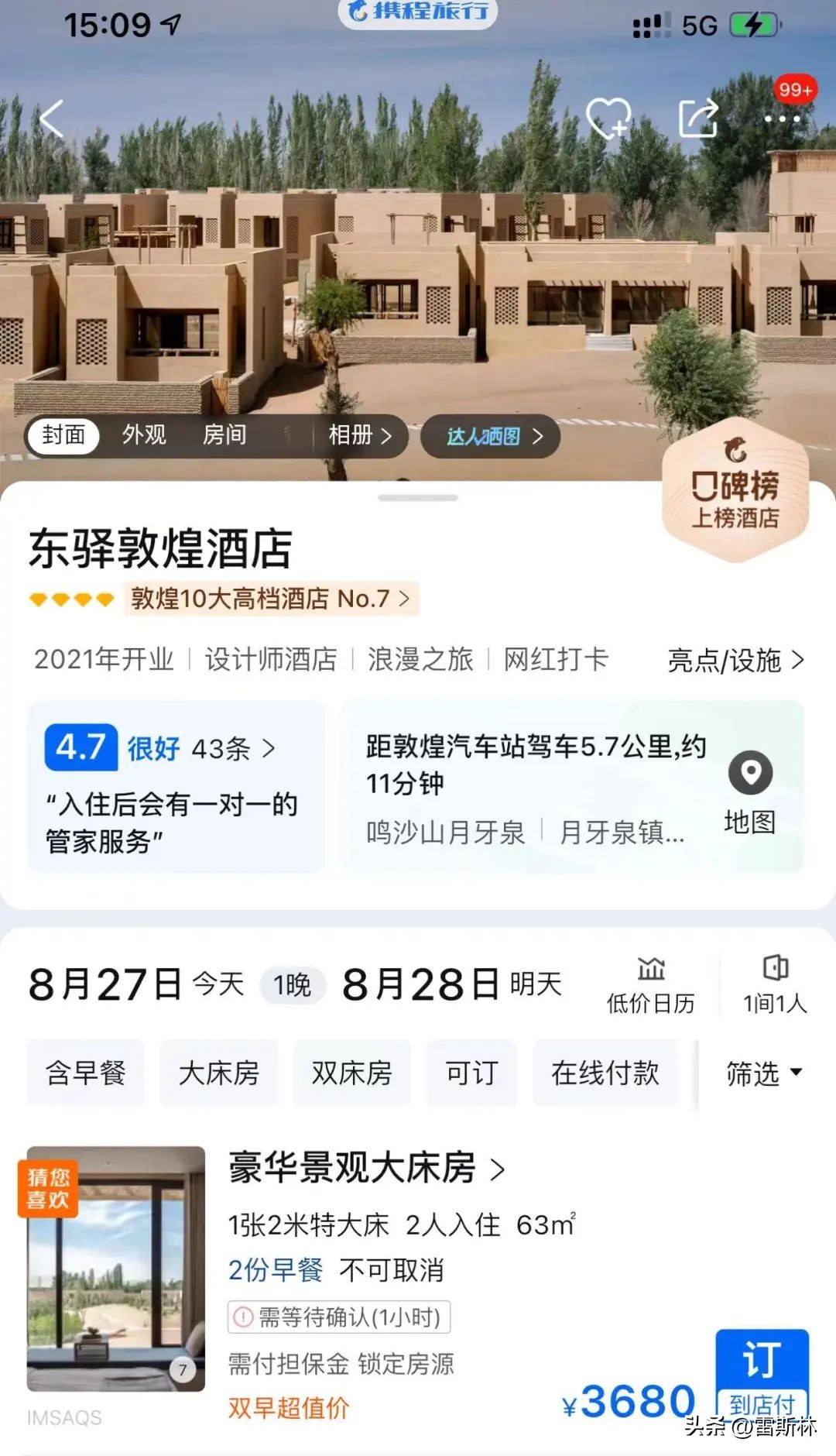Open the more options menu with 99+ badge

click(783, 118)
